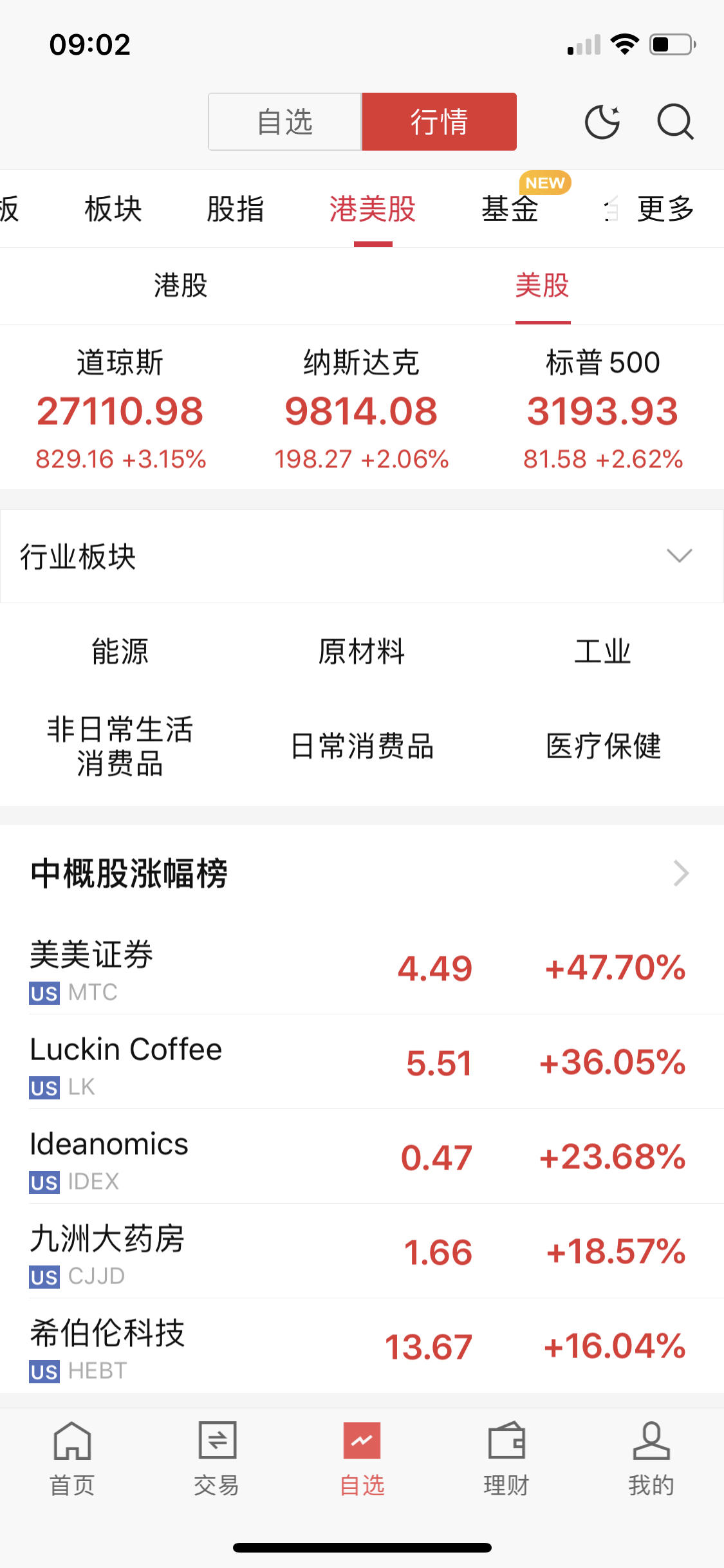Open the Luckin Coffee stock row

362,1062
